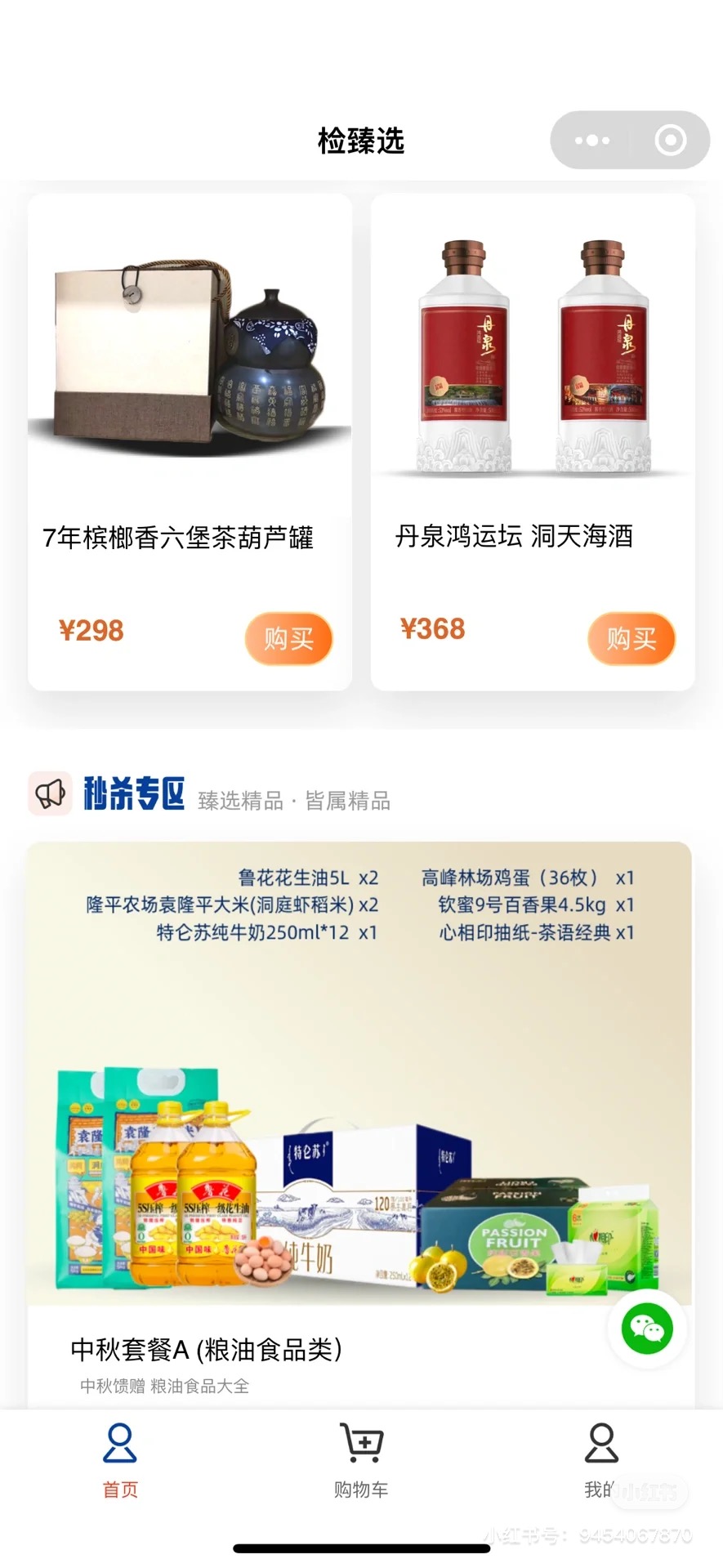Go to the 购物车 tab
Image resolution: width=723 pixels, height=1568 pixels.
click(361, 1460)
